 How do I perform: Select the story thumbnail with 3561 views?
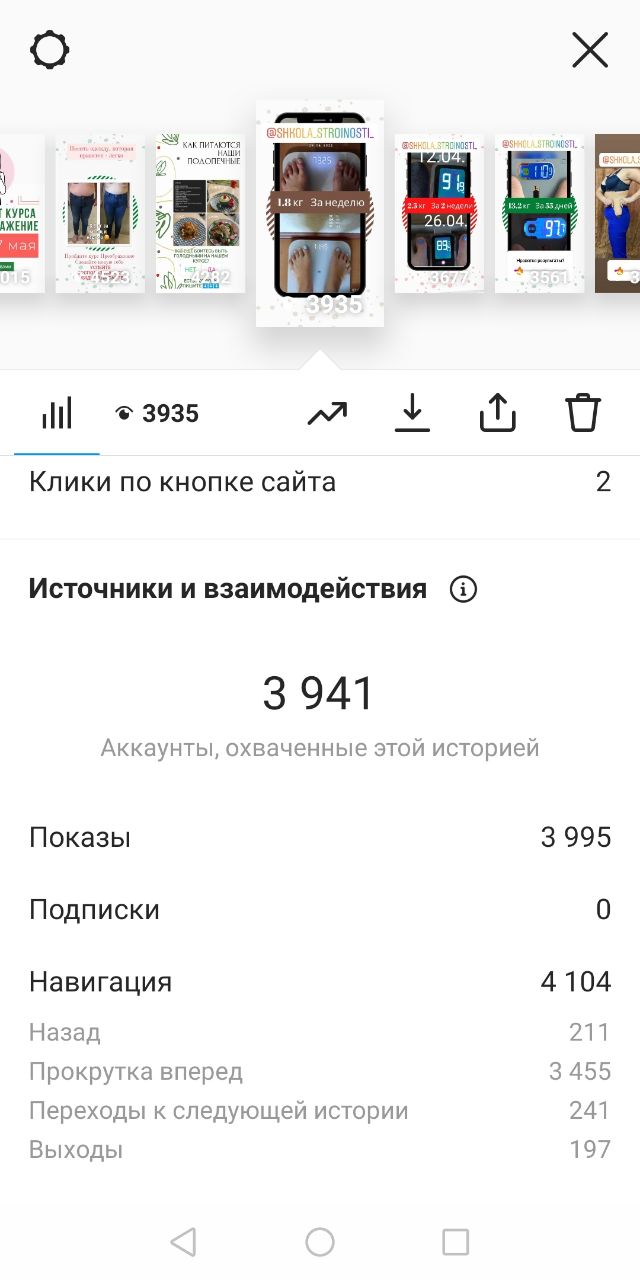click(540, 213)
